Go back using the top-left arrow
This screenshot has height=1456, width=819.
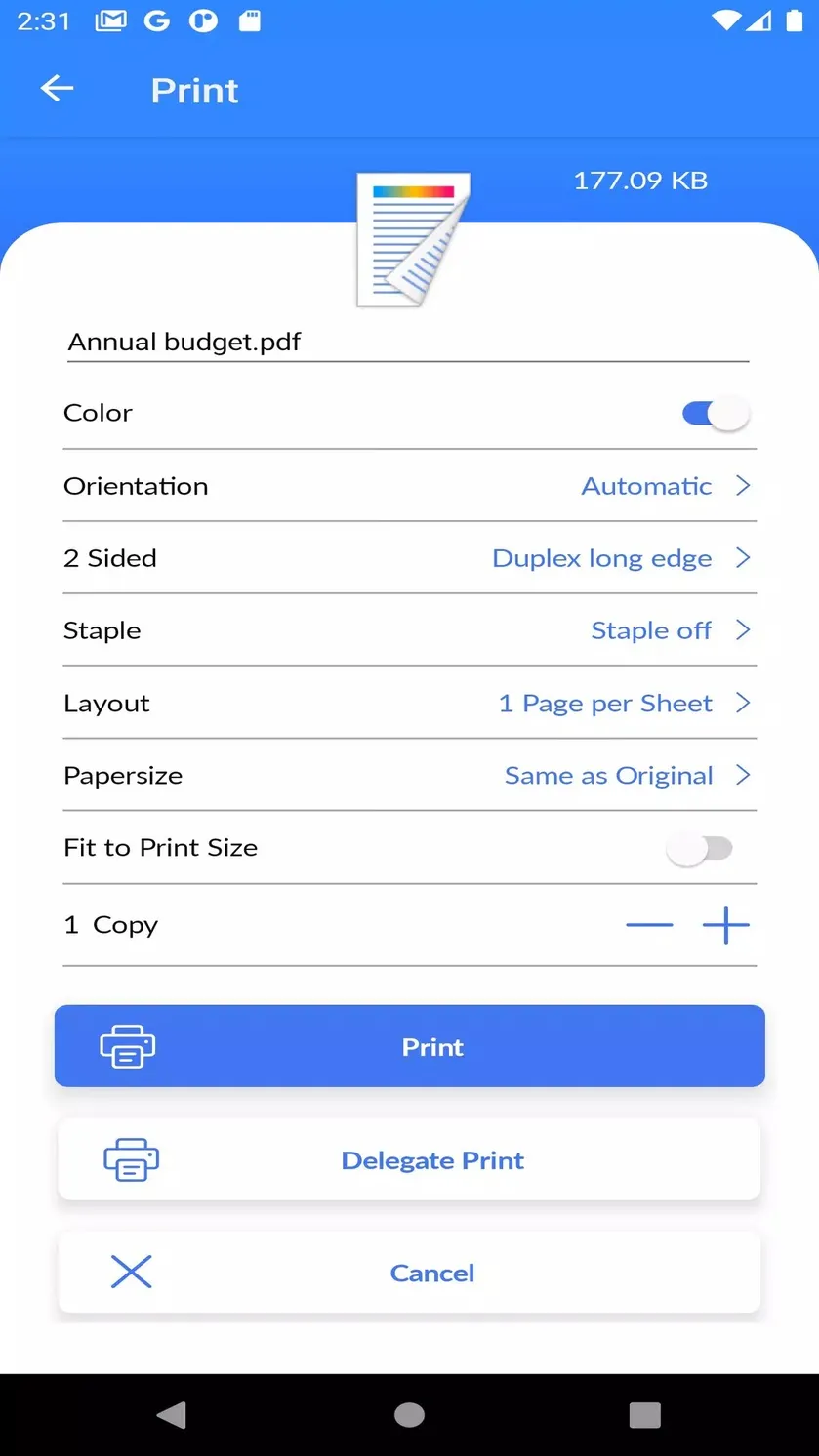tap(57, 89)
